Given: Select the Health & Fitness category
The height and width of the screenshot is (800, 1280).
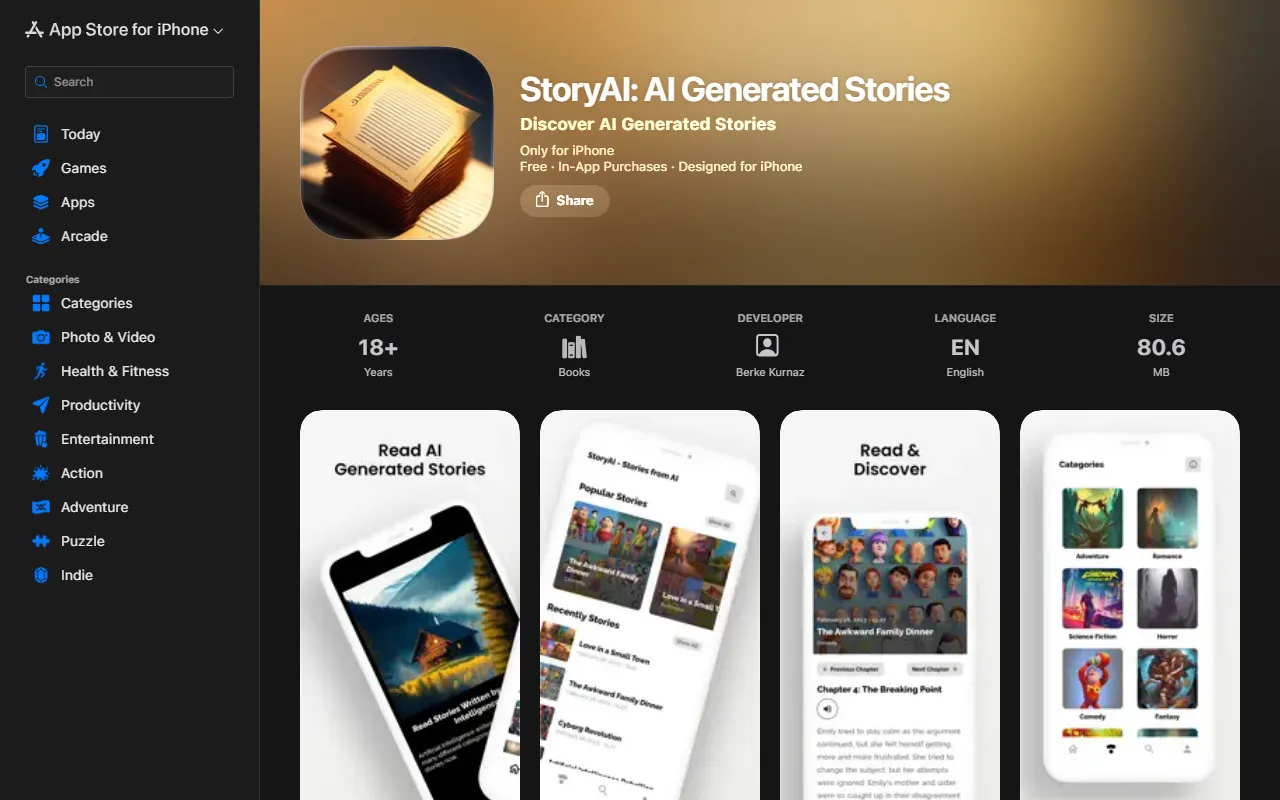Looking at the screenshot, I should [x=114, y=371].
